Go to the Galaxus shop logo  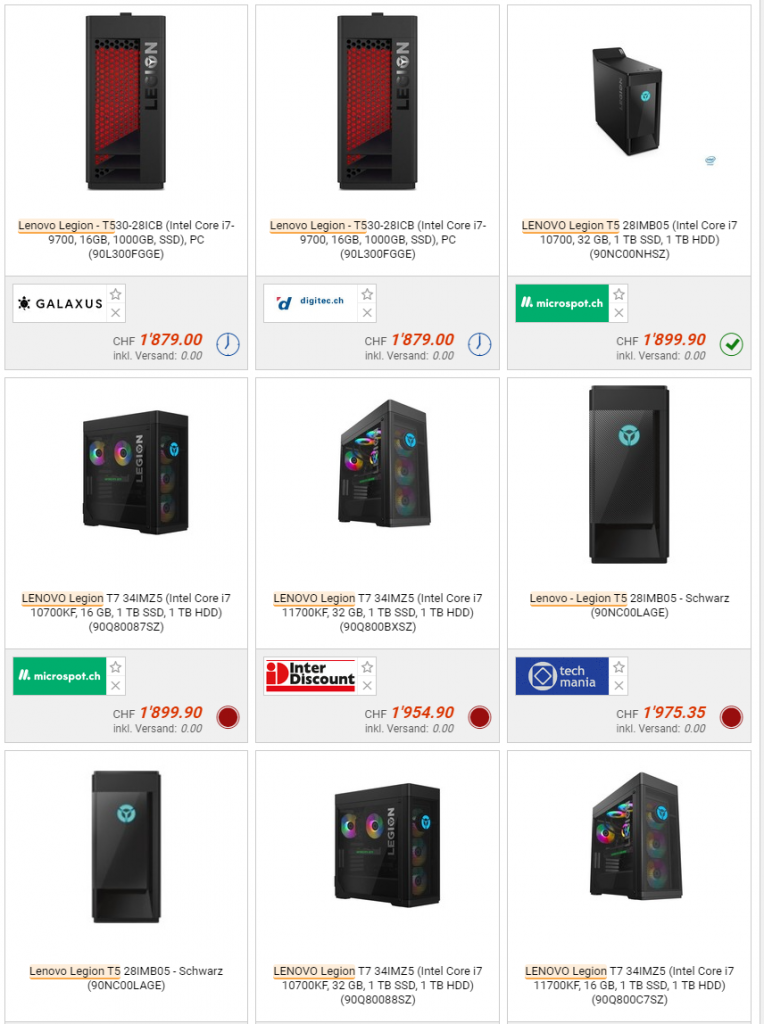(x=60, y=303)
